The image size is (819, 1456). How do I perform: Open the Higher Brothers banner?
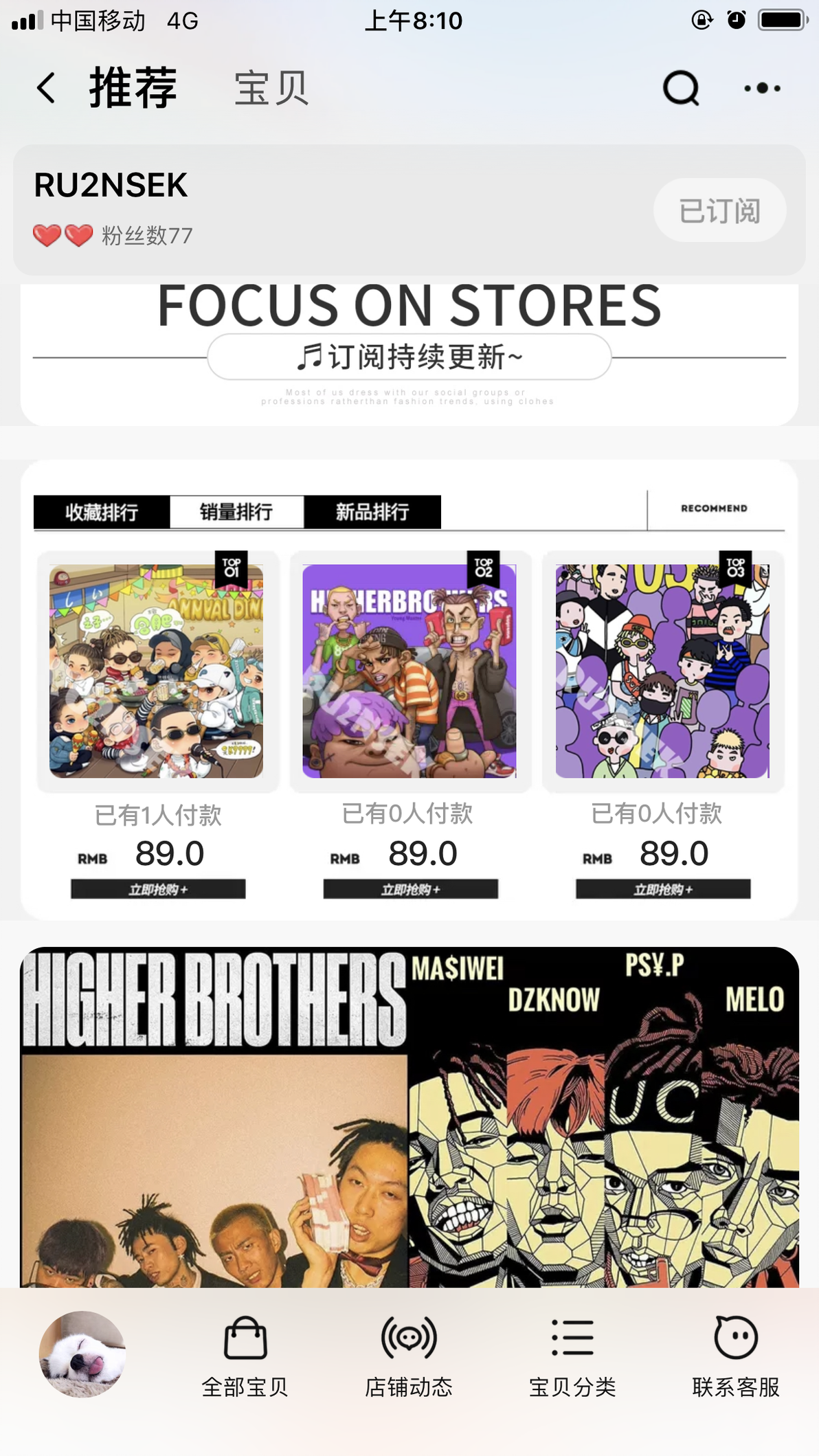coord(410,1117)
